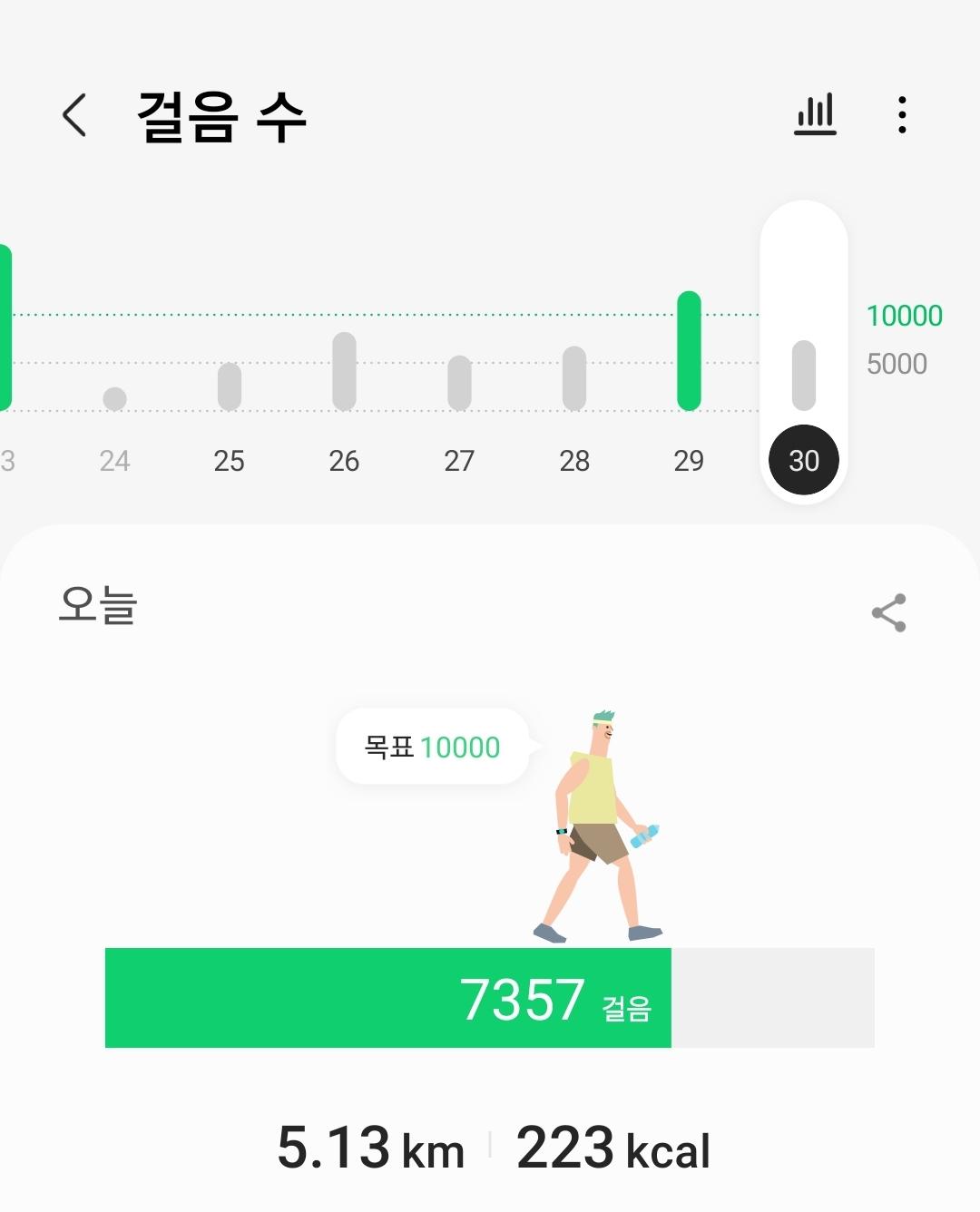Share today's step count

click(888, 613)
